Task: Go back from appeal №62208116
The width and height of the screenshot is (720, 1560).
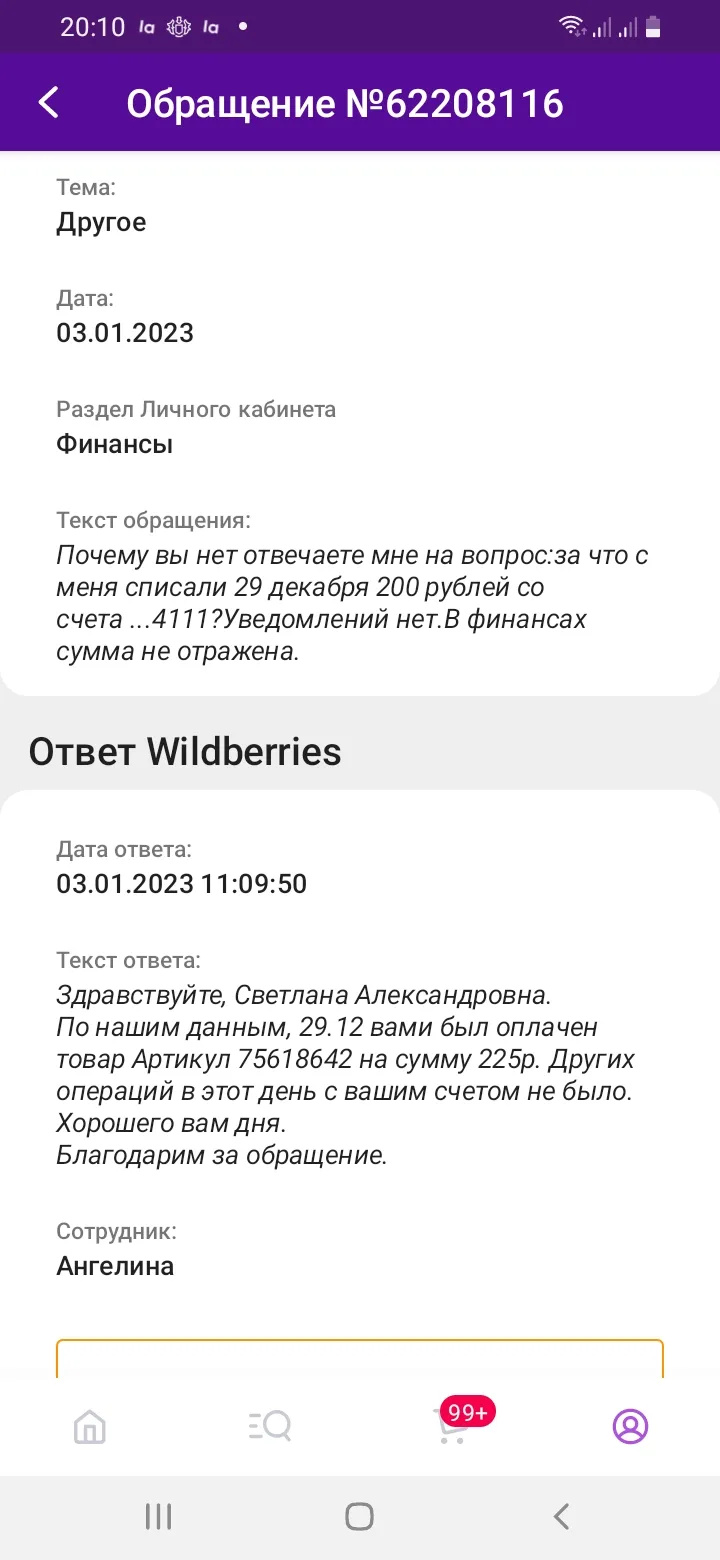Action: [49, 103]
